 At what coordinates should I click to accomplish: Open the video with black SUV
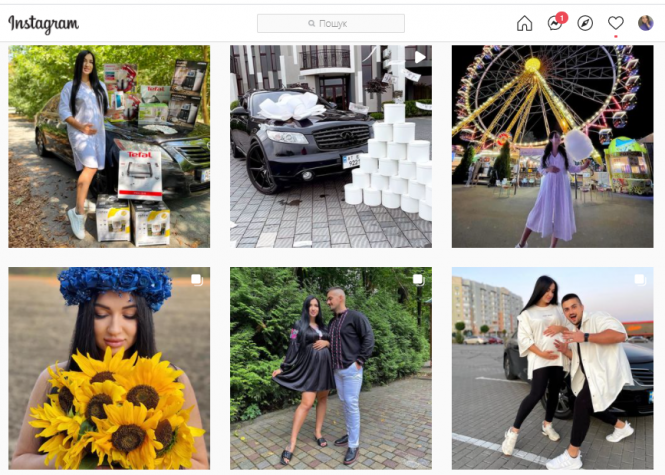(x=331, y=146)
